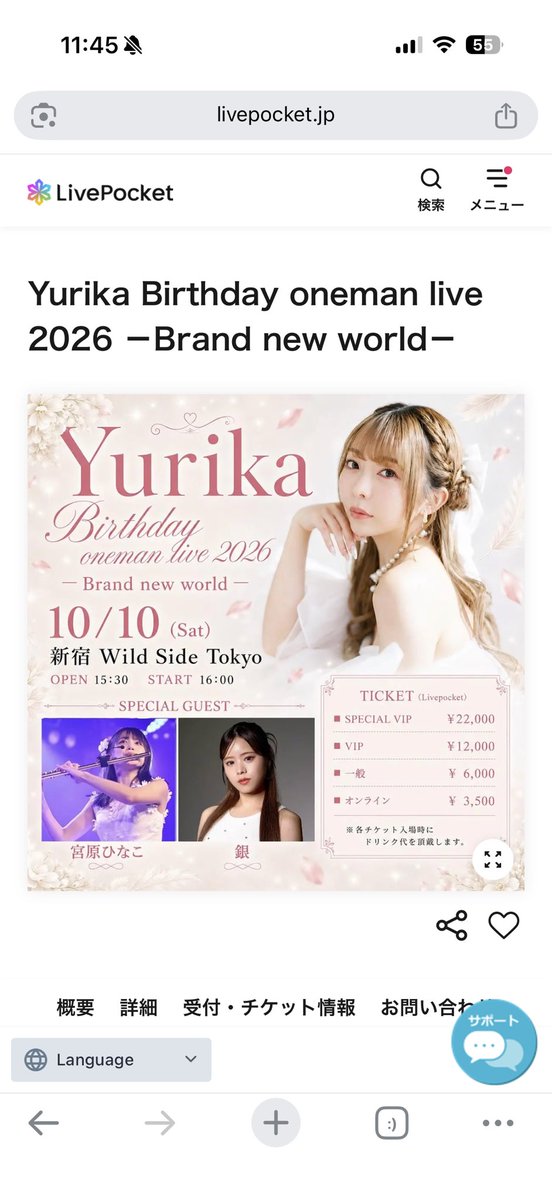This screenshot has height=1200, width=552.
Task: Open the Language dropdown
Action: pos(111,1060)
